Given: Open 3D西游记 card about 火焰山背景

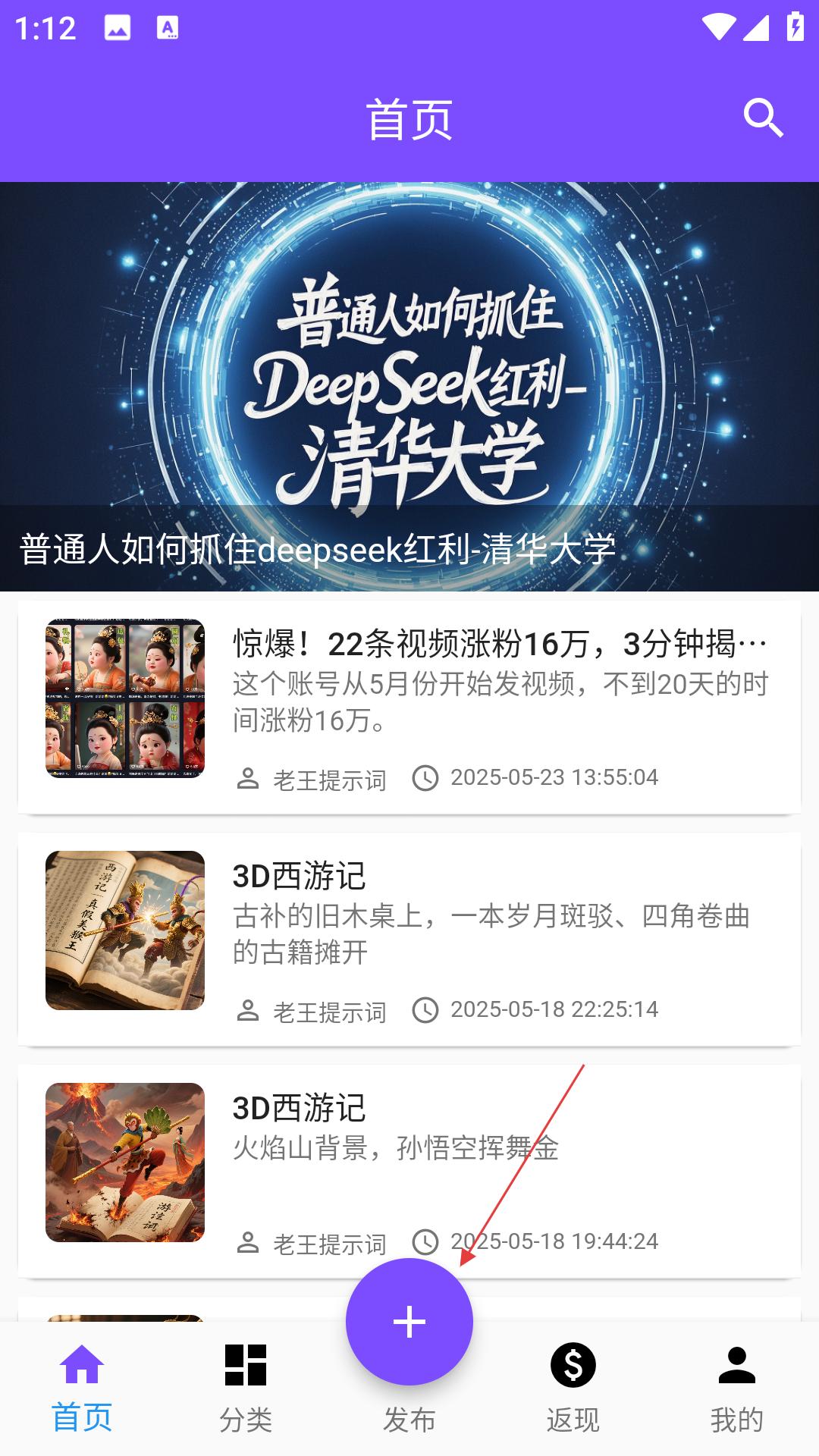Looking at the screenshot, I should point(409,1171).
